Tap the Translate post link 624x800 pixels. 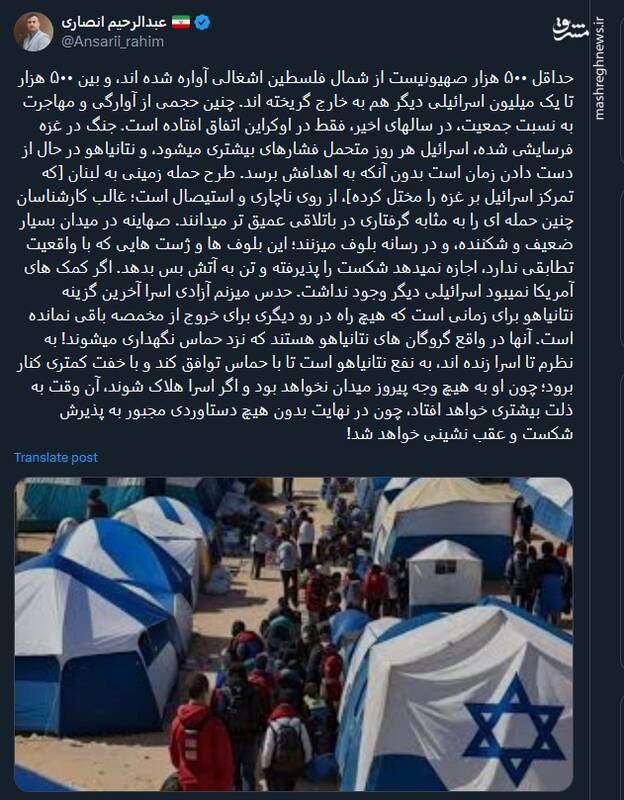(56, 457)
